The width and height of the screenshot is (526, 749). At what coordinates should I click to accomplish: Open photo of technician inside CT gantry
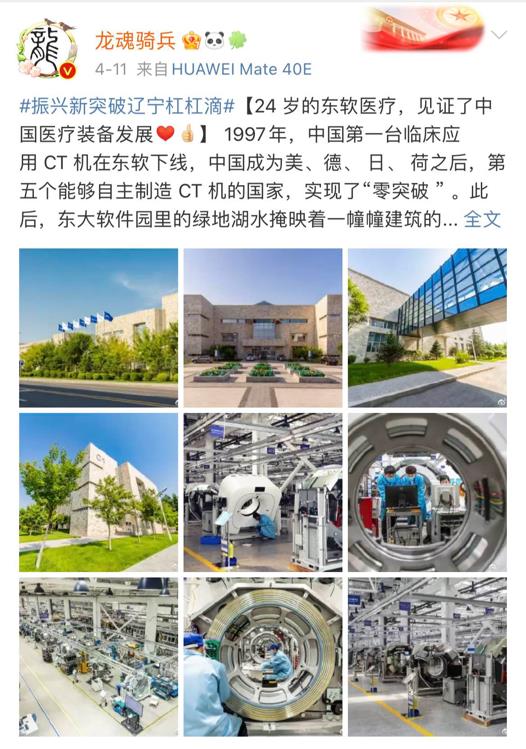coord(263,657)
